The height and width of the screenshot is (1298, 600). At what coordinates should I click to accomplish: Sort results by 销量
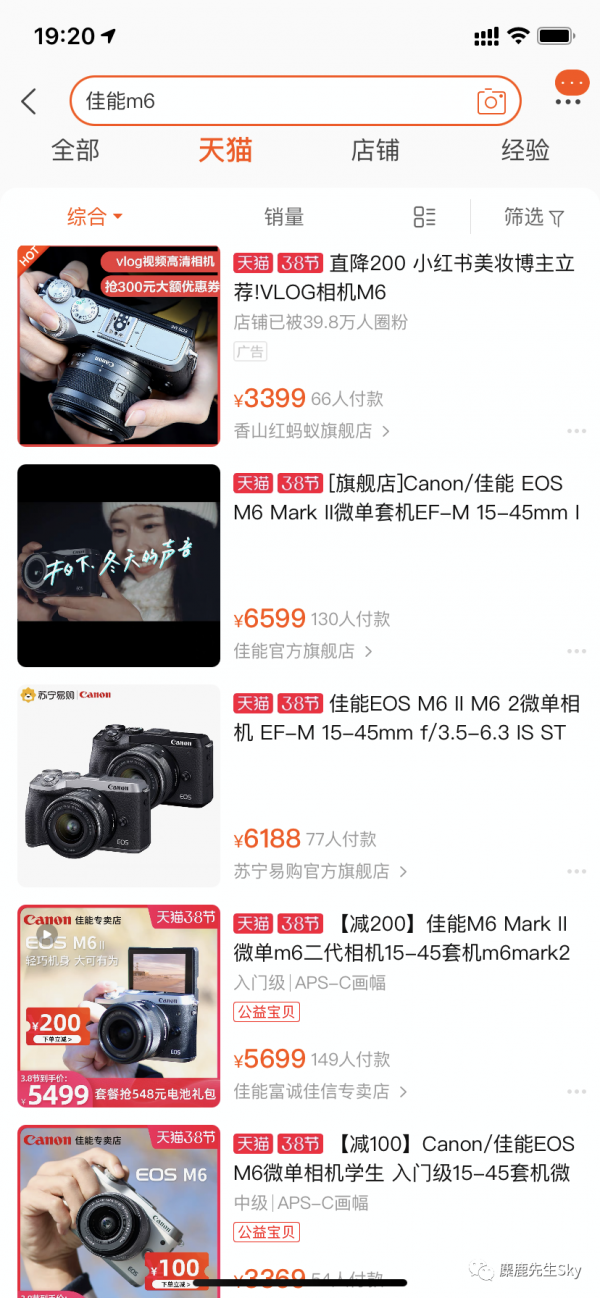284,217
